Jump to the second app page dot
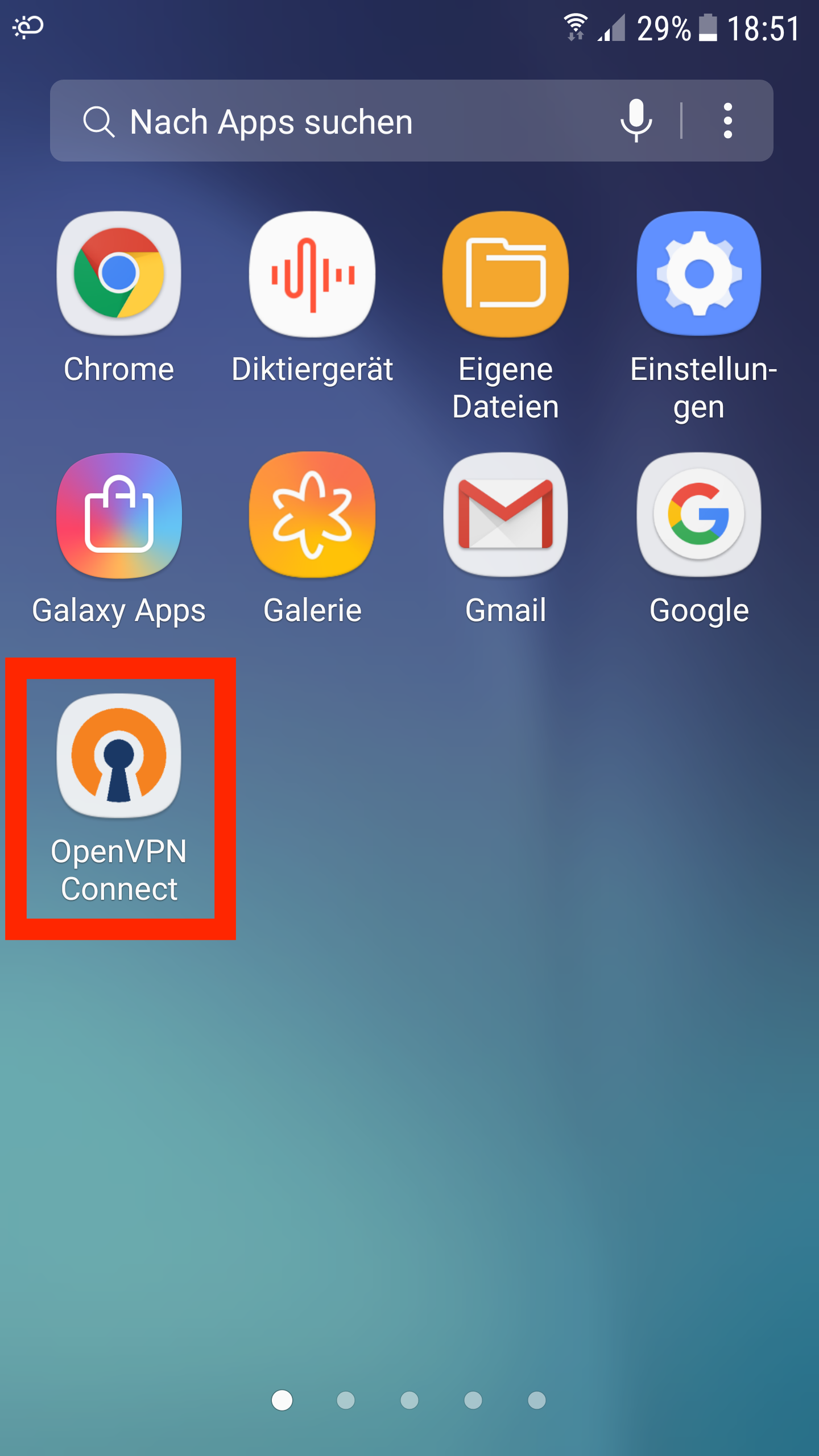 (x=346, y=1400)
